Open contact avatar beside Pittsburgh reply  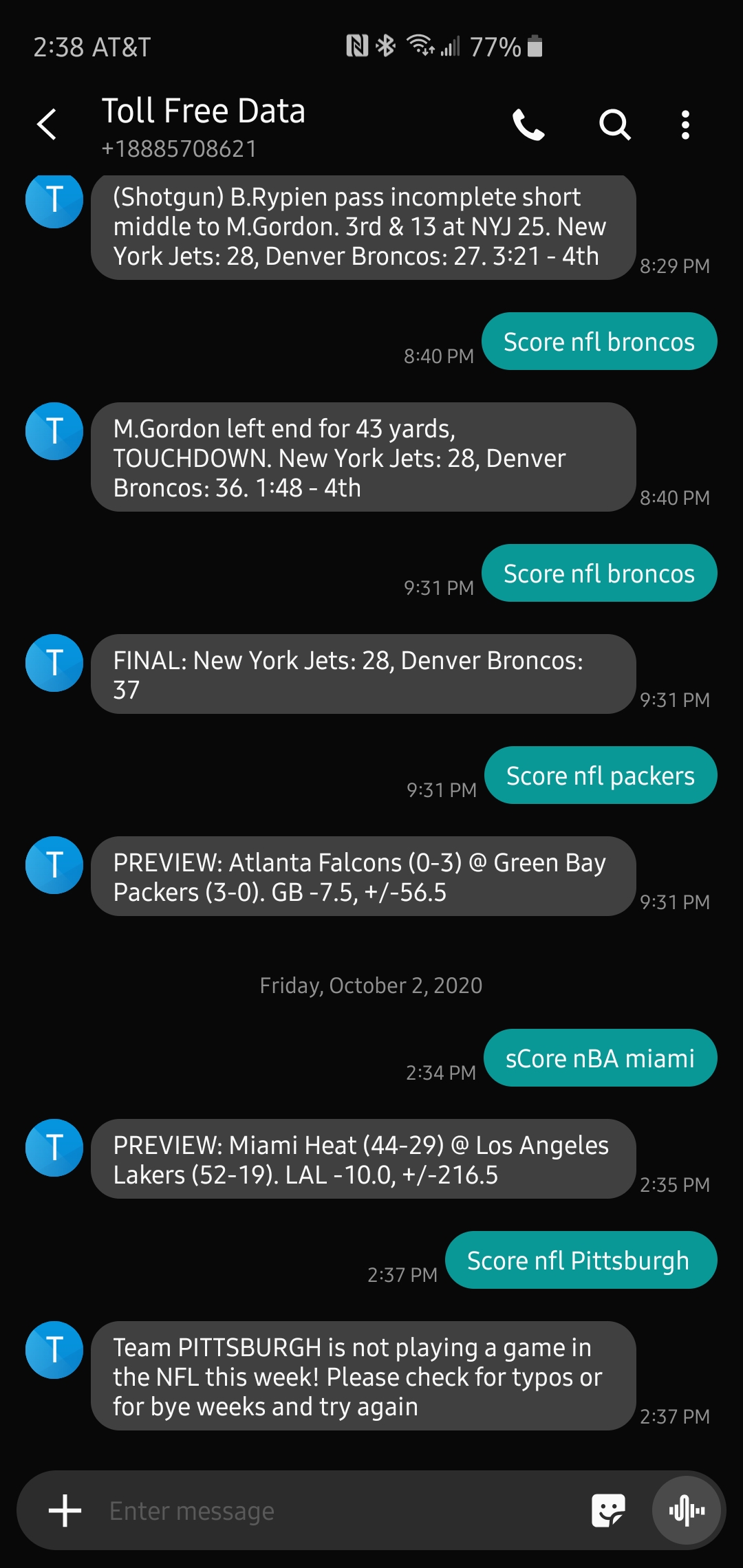[54, 1350]
